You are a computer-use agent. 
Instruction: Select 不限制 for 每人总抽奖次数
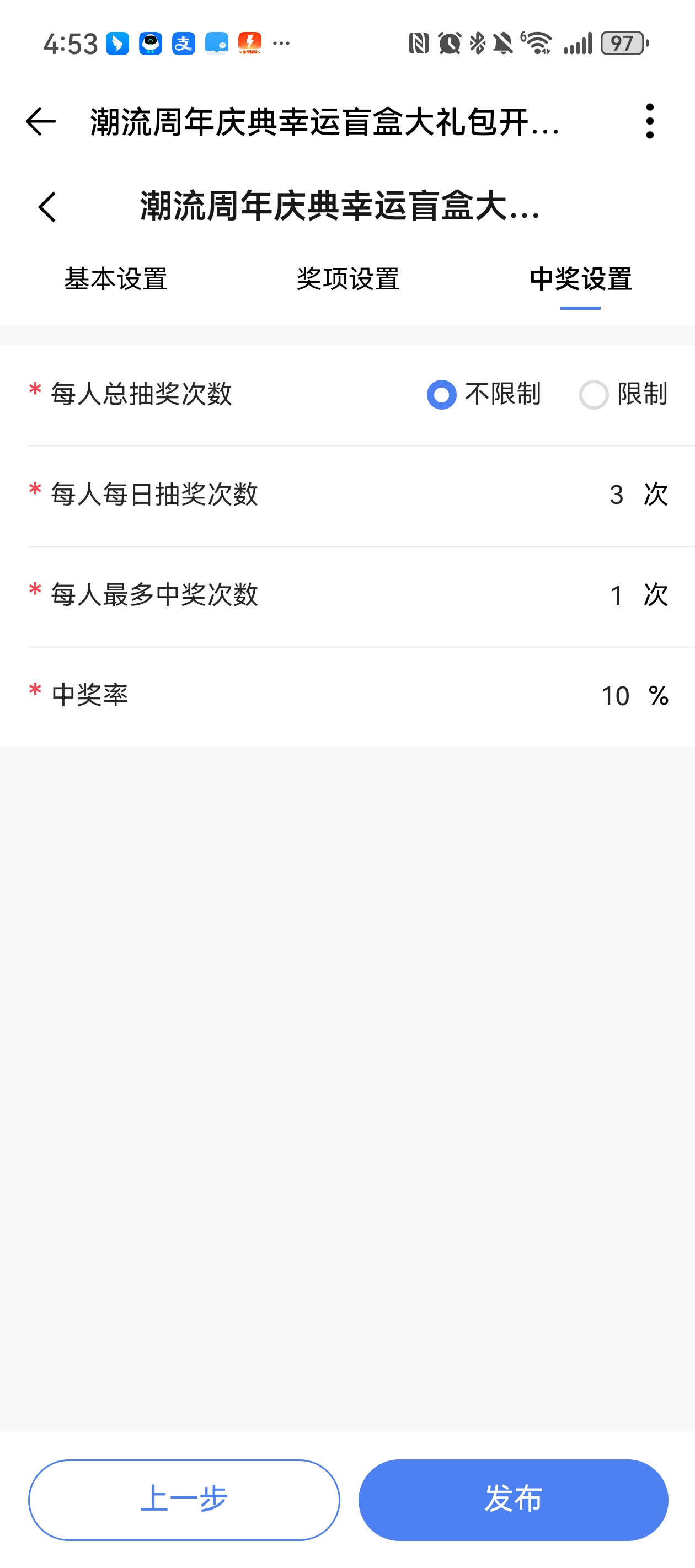click(x=442, y=394)
